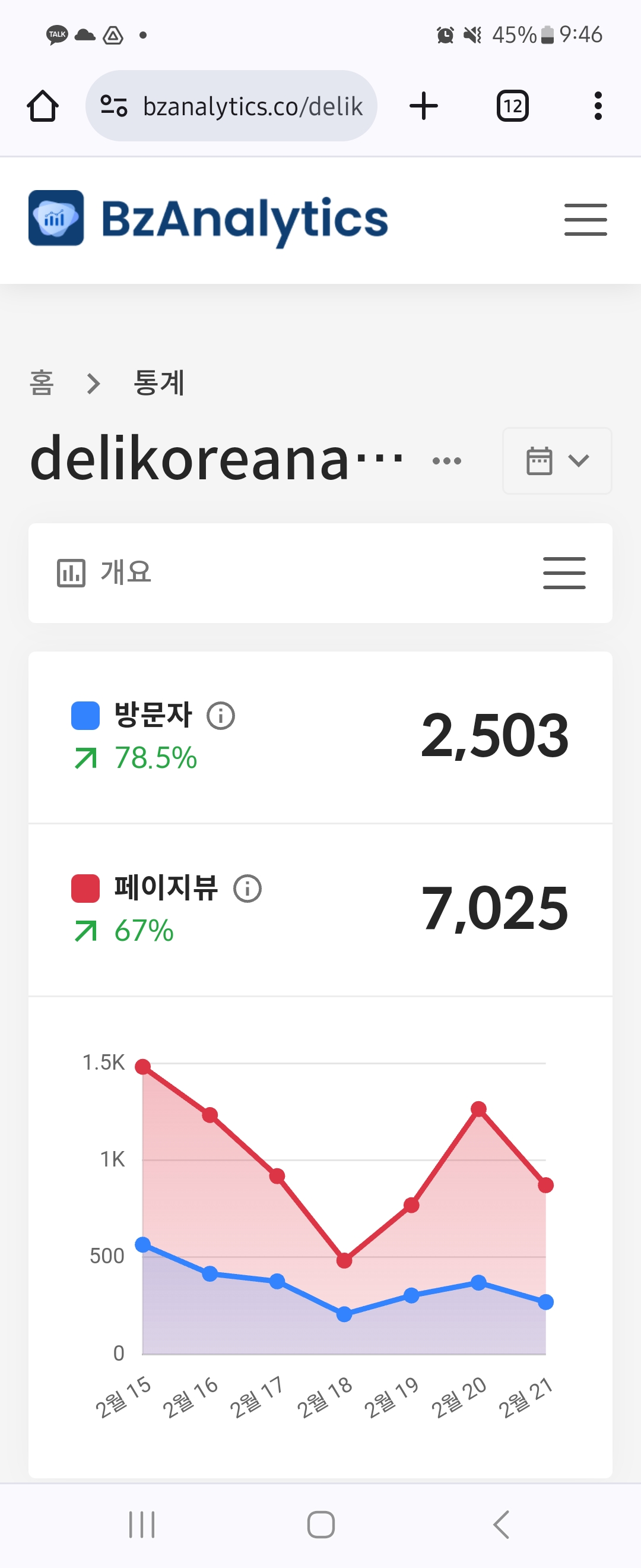Open the three-dot options beside delikoreana

point(446,461)
